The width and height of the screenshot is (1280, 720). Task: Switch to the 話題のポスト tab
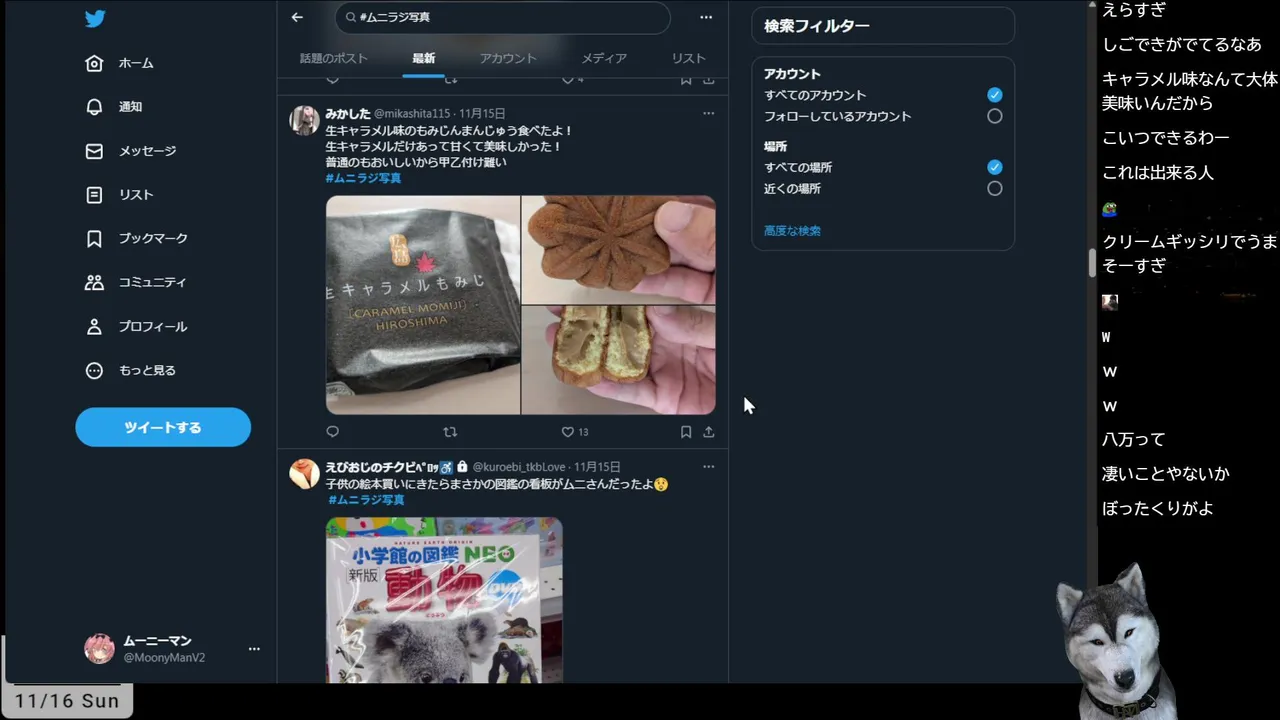[334, 58]
